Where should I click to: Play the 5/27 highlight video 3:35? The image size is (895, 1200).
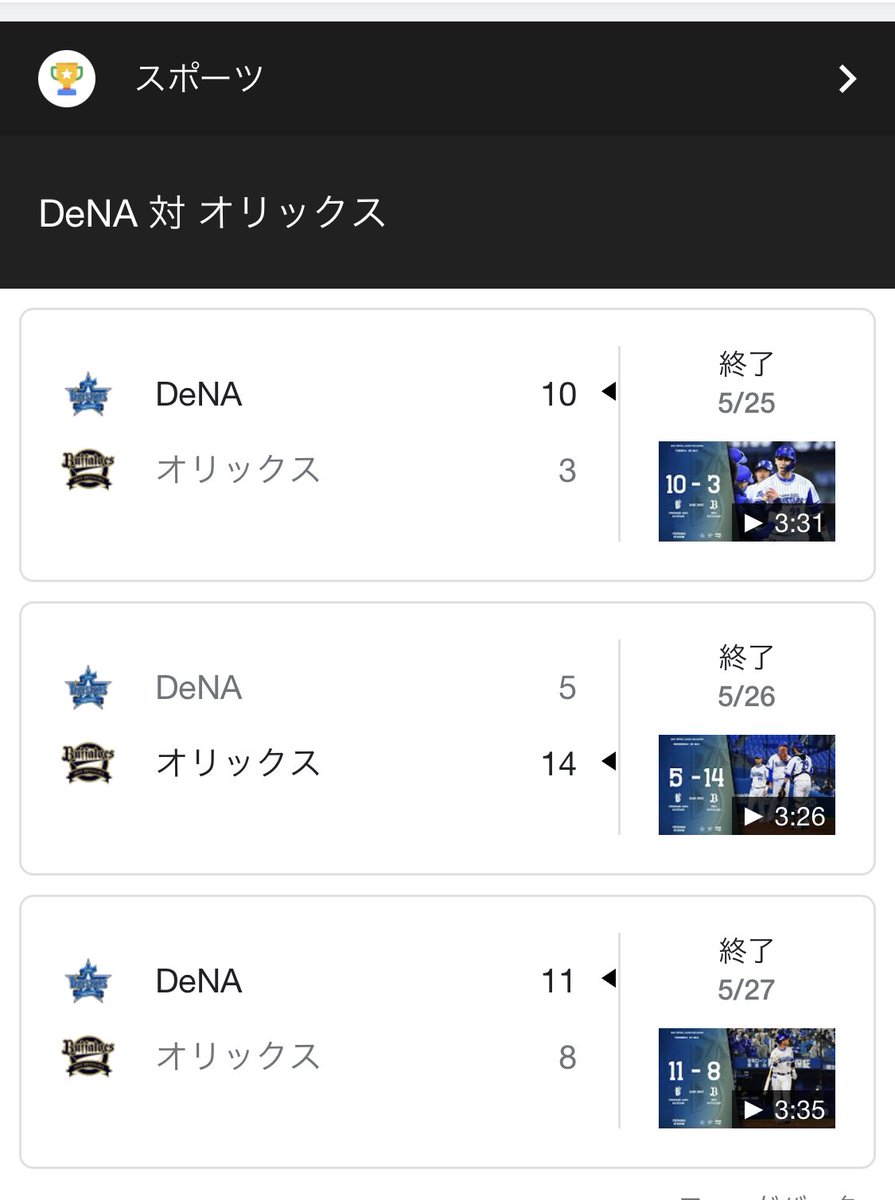[746, 1078]
